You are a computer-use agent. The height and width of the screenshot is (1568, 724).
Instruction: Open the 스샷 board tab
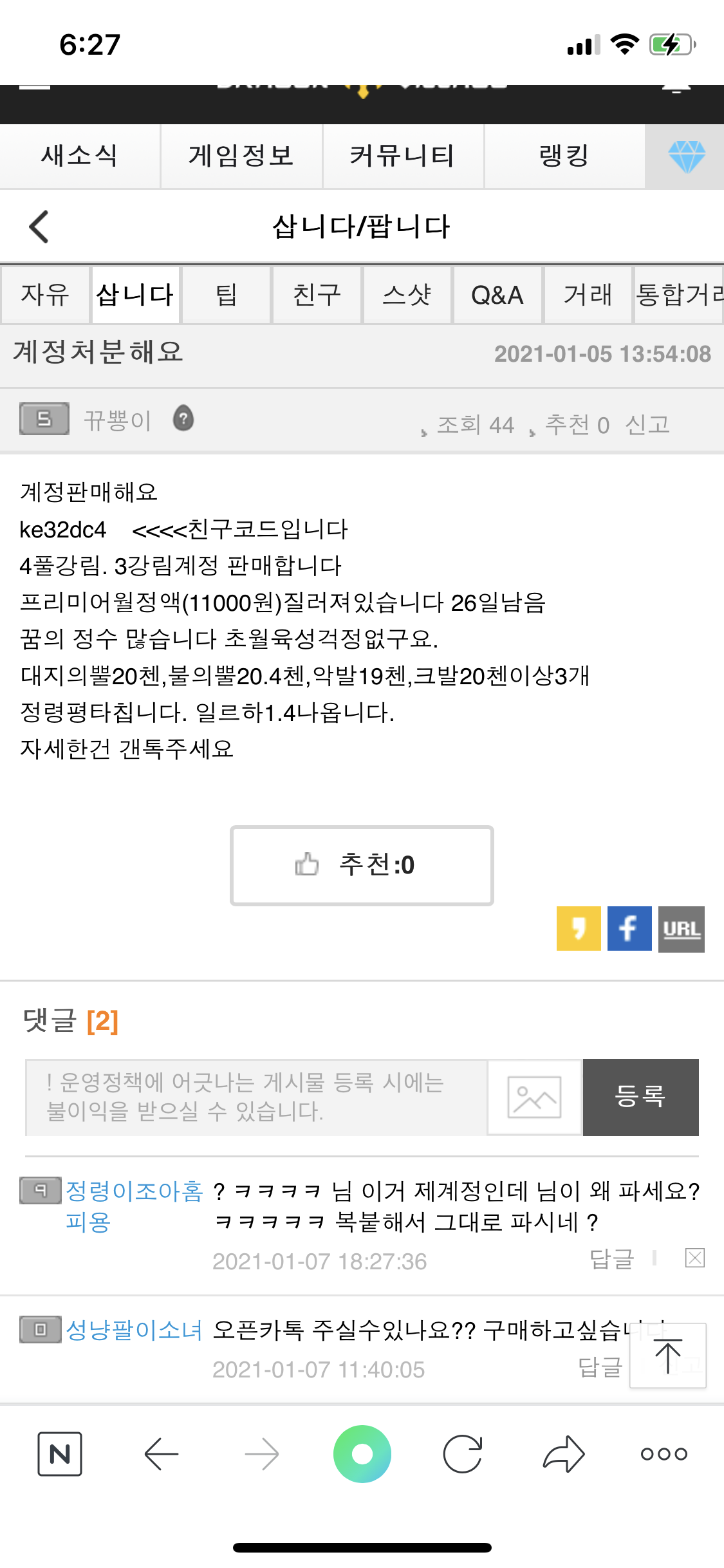point(407,295)
